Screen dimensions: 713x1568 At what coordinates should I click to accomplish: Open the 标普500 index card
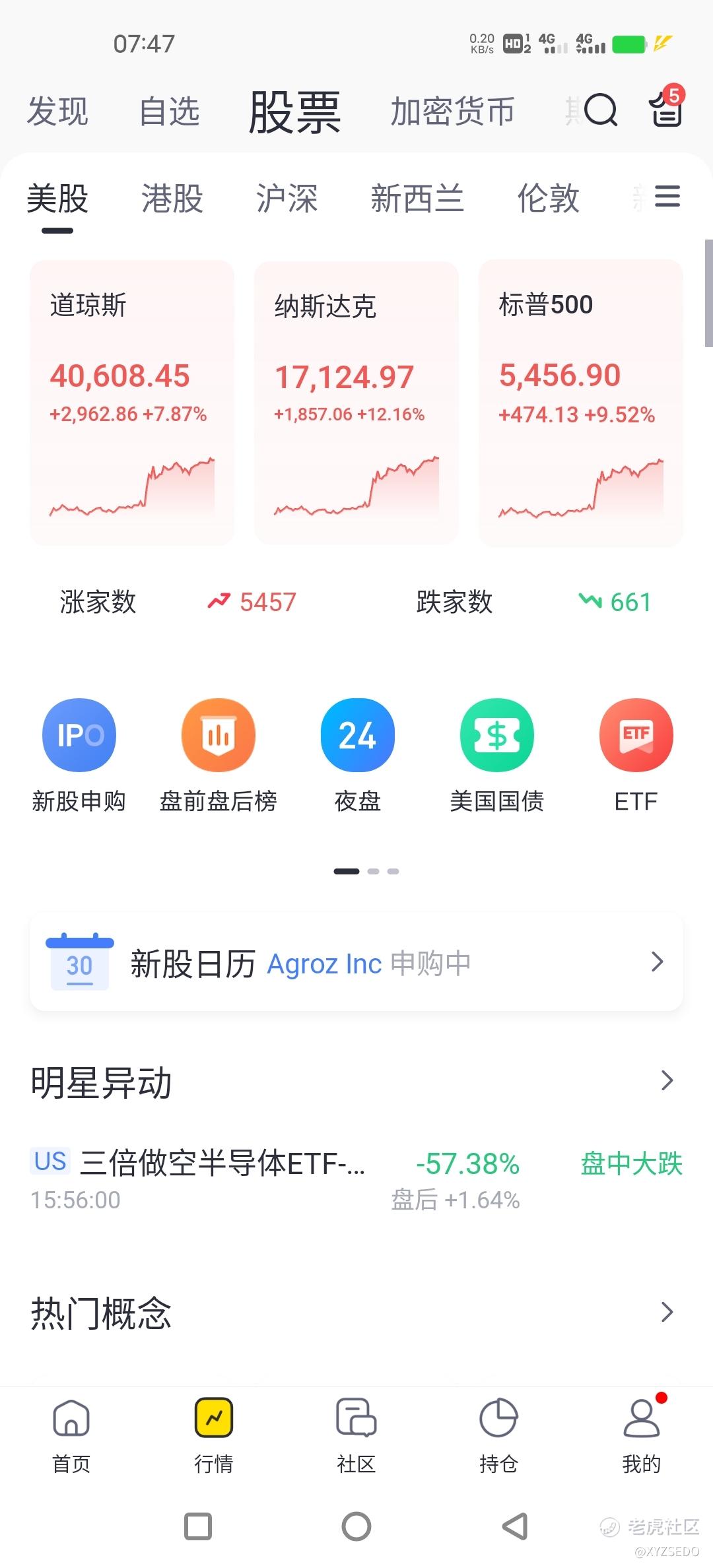[x=581, y=403]
